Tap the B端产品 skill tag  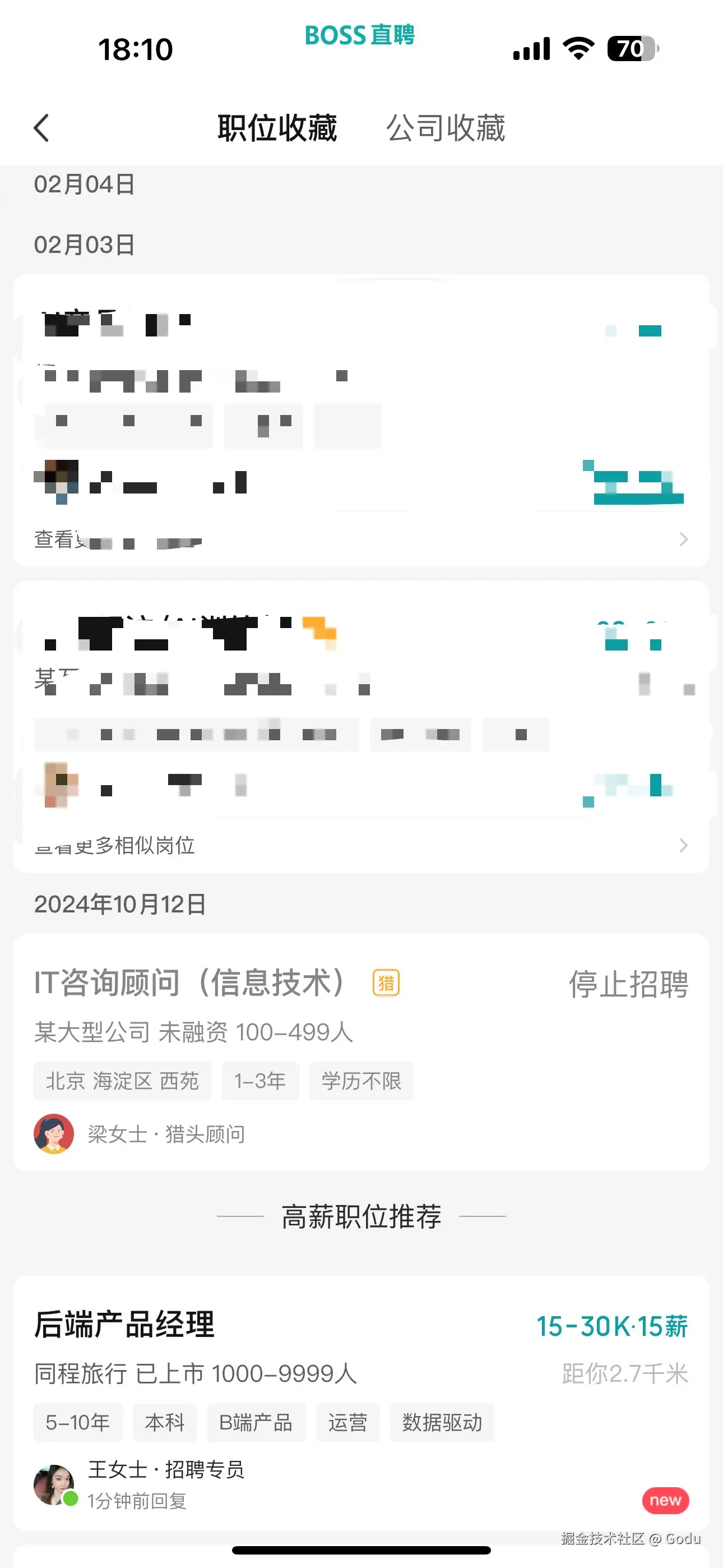256,1423
